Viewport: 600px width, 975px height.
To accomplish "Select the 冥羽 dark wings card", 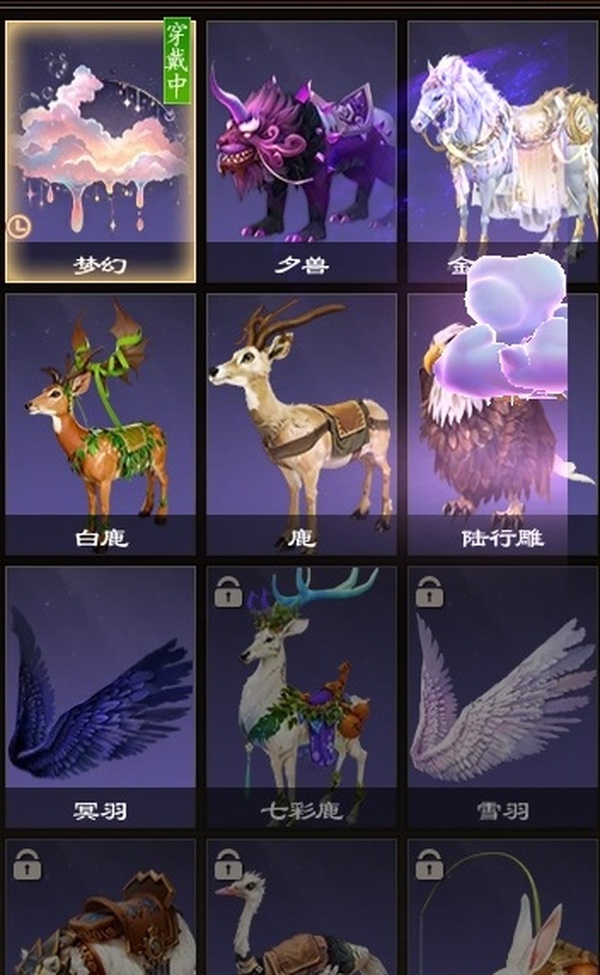I will tap(100, 697).
